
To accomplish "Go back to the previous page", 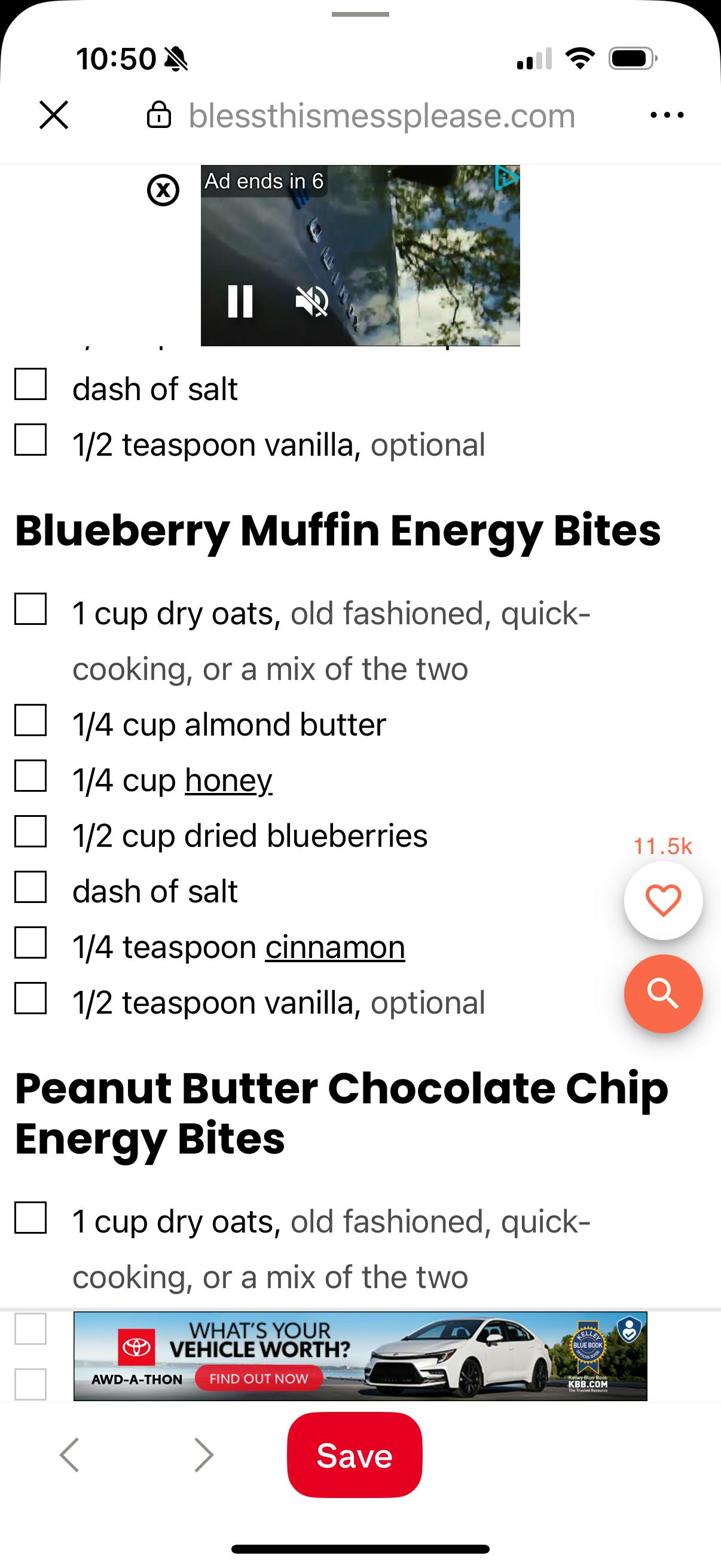I will click(x=69, y=1456).
